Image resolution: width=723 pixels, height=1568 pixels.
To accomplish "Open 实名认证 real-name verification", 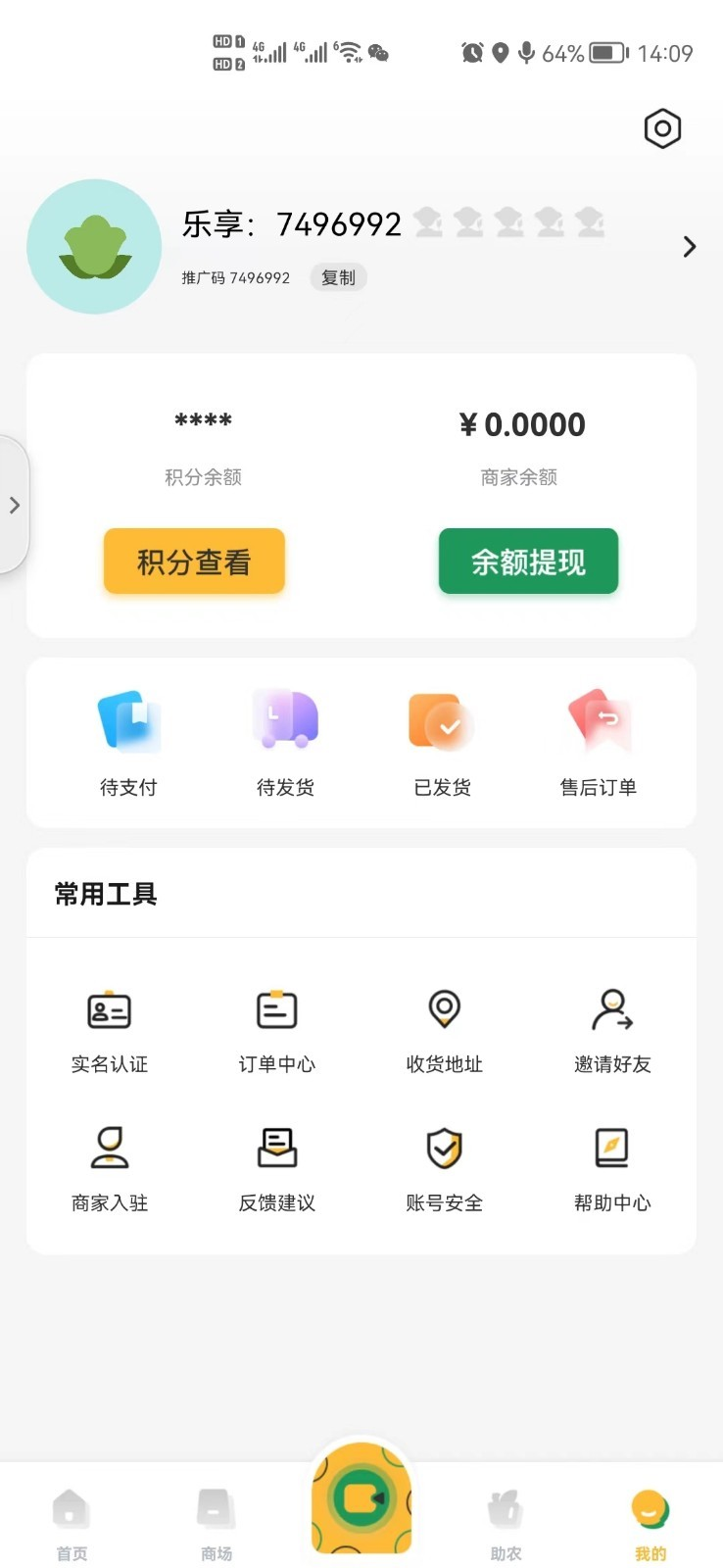I will point(109,1029).
